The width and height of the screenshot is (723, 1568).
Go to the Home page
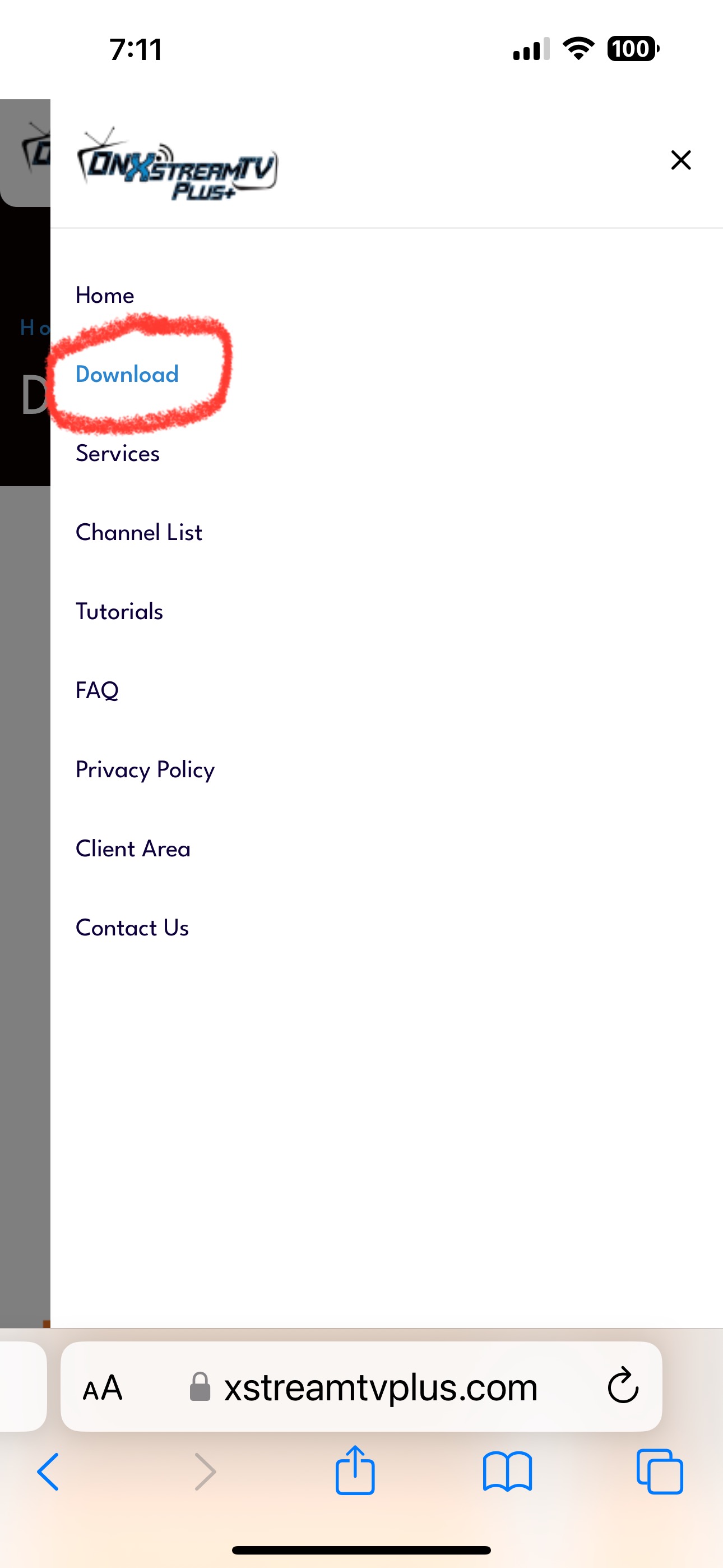[x=105, y=295]
